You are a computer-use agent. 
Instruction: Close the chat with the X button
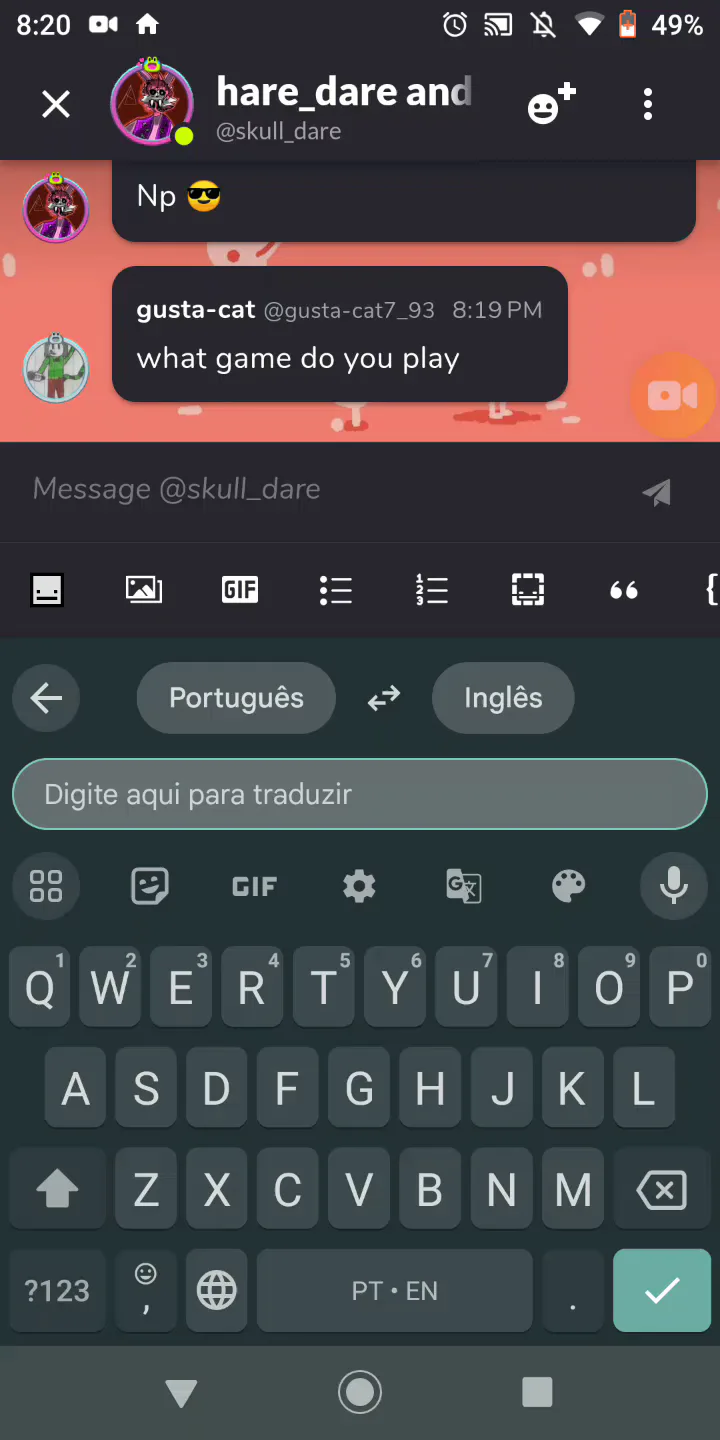(56, 104)
